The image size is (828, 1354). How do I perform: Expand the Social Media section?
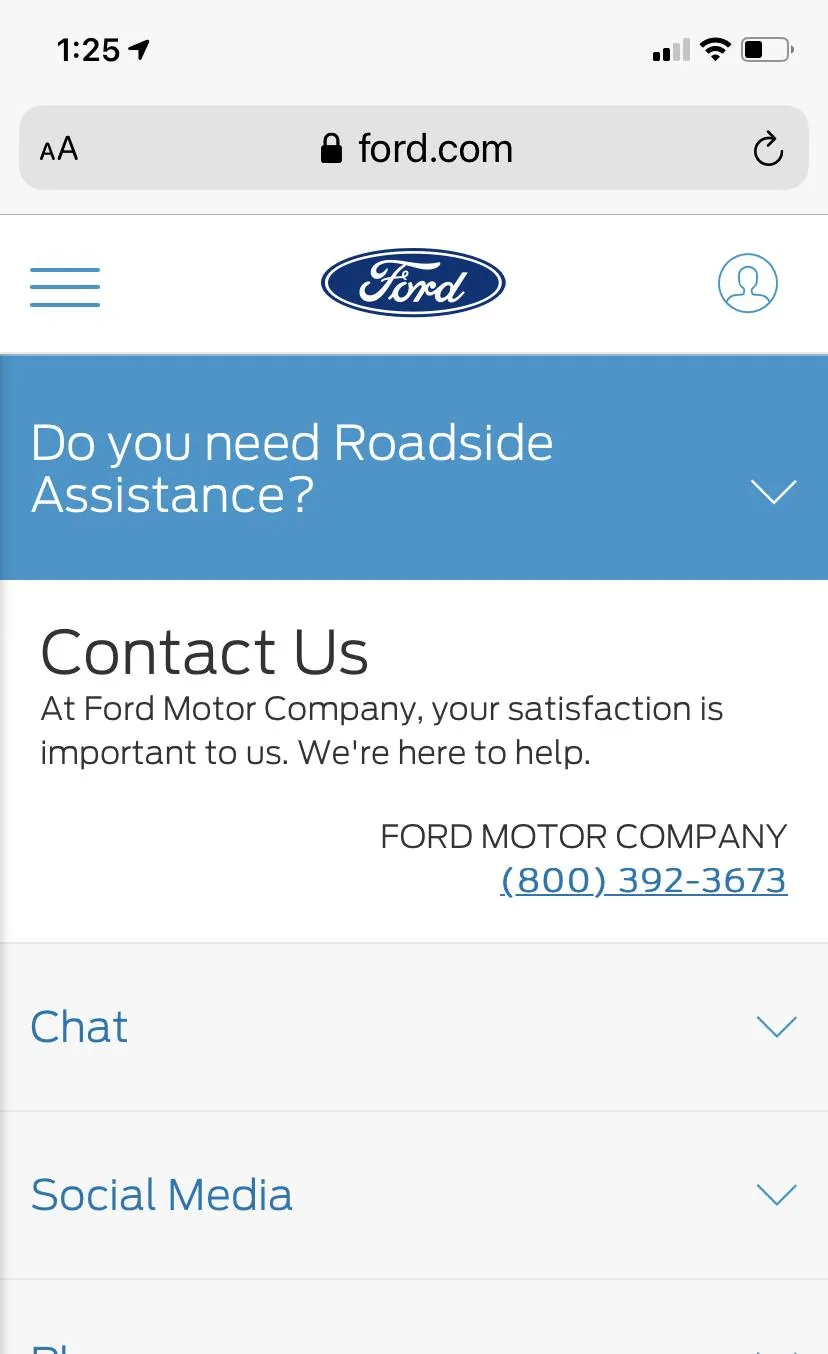[x=414, y=1195]
